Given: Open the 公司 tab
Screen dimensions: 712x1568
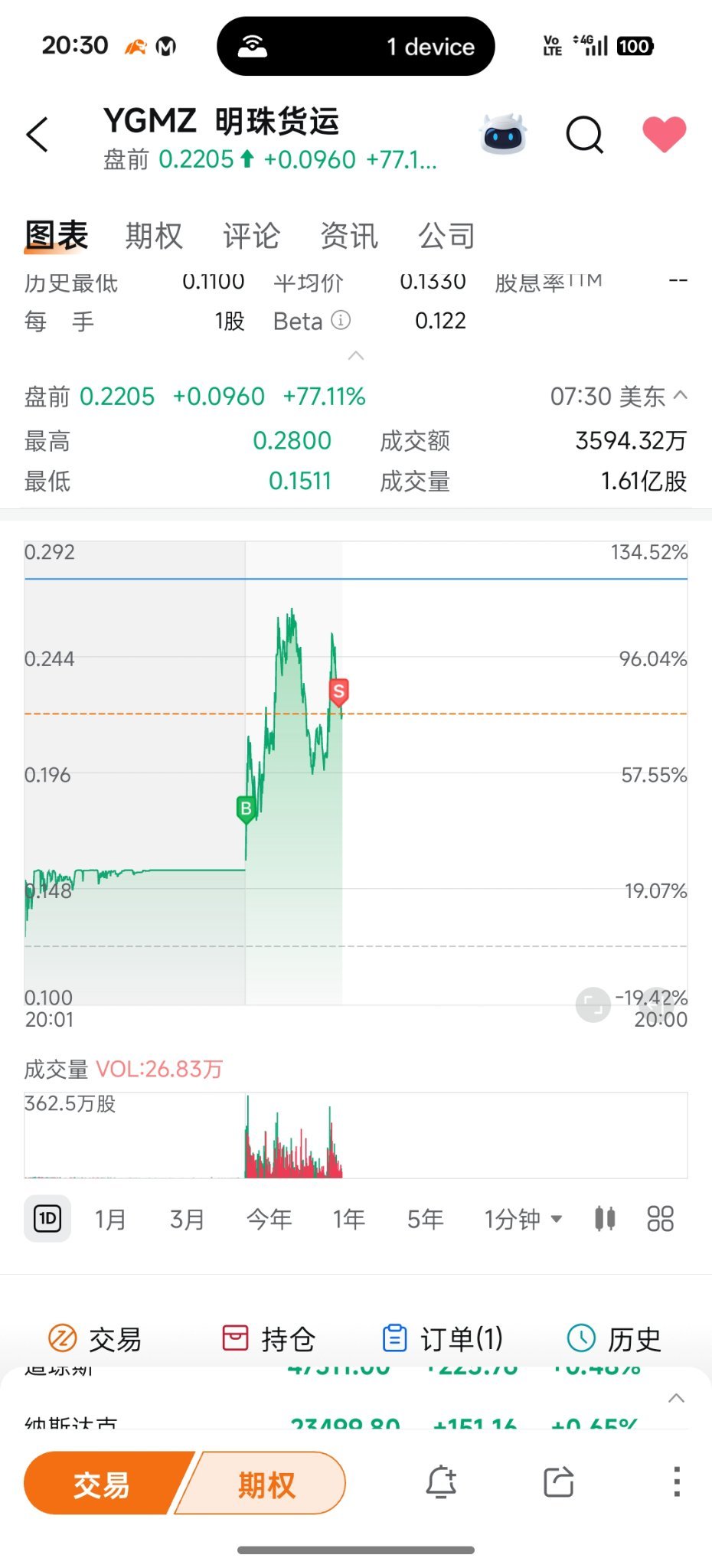Looking at the screenshot, I should tap(446, 236).
